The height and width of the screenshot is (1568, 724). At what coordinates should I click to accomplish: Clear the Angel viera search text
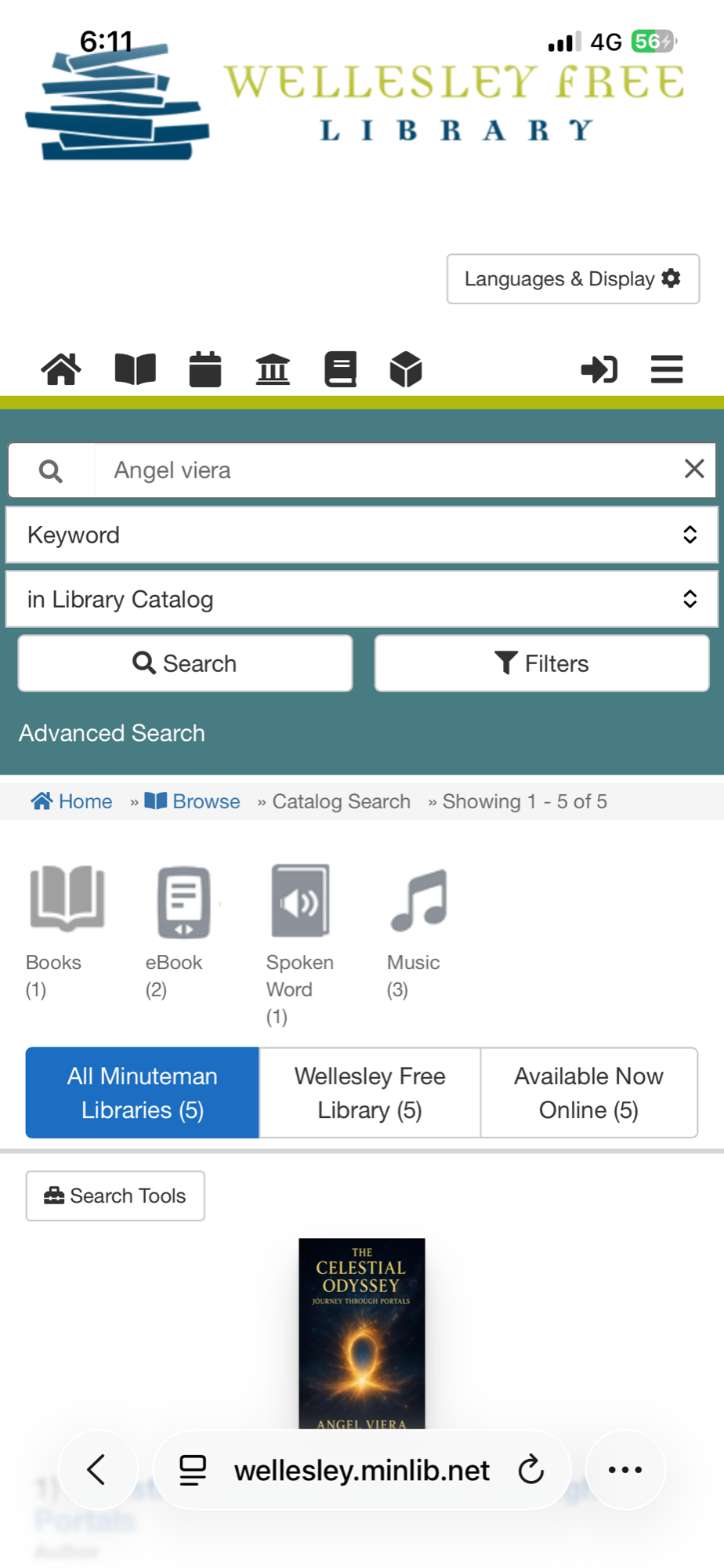(x=694, y=469)
